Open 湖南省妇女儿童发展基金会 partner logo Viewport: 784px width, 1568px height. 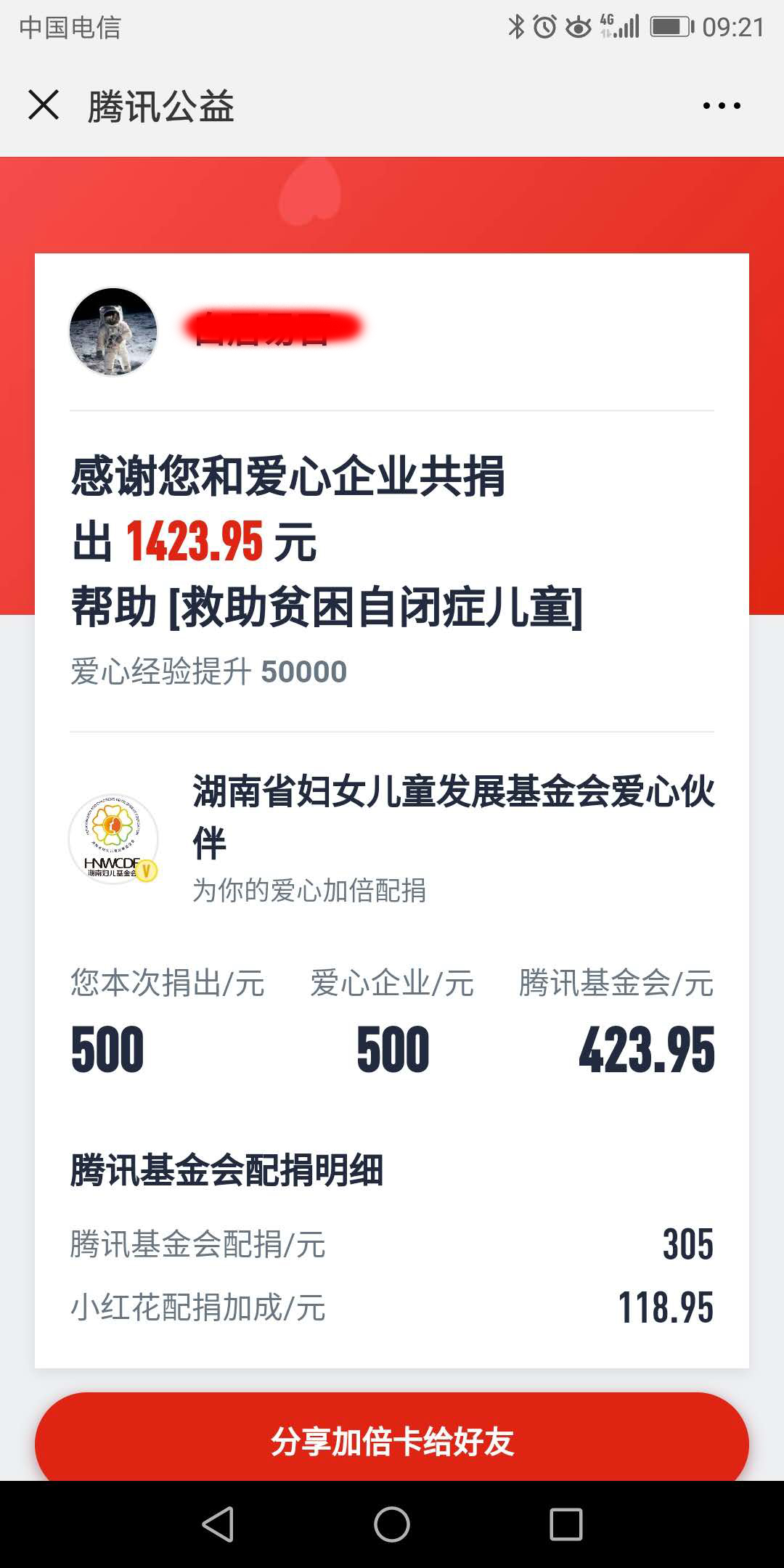tap(113, 839)
